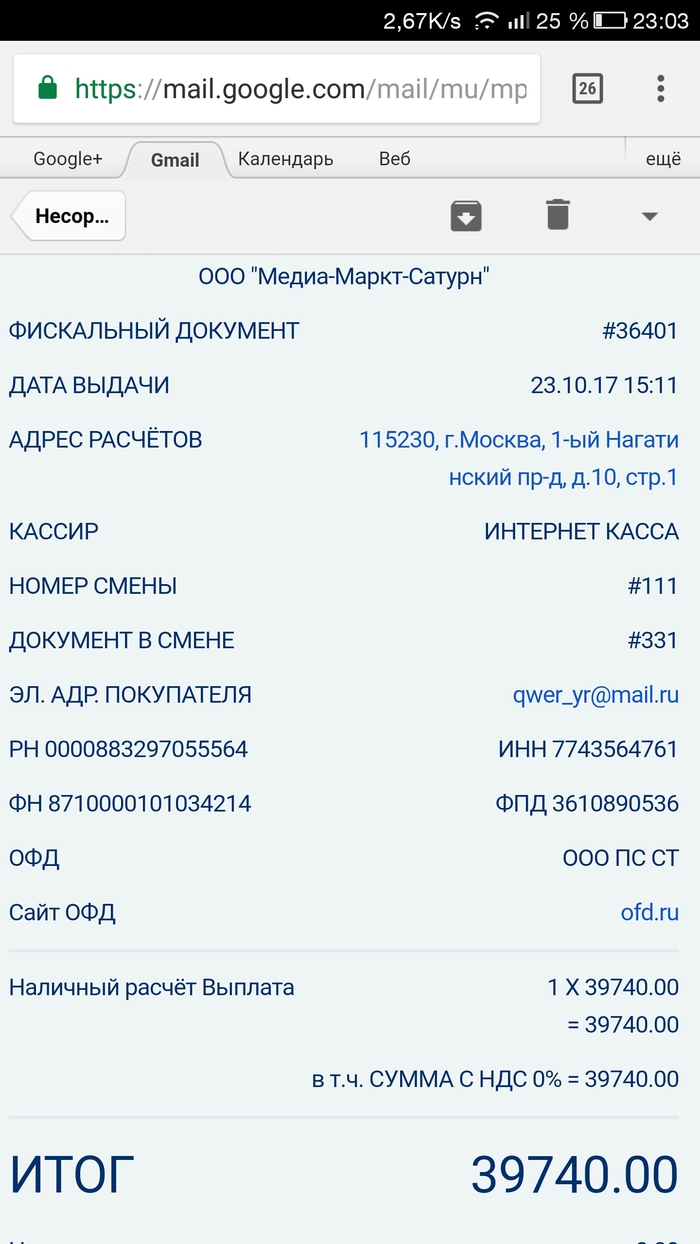The height and width of the screenshot is (1244, 700).
Task: Open the ещё menu
Action: (x=663, y=159)
